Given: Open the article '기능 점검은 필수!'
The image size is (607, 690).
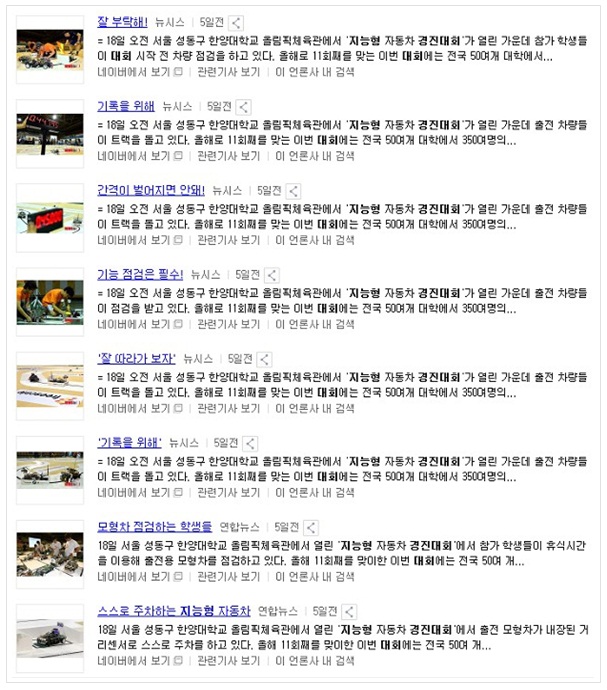Looking at the screenshot, I should click(139, 274).
